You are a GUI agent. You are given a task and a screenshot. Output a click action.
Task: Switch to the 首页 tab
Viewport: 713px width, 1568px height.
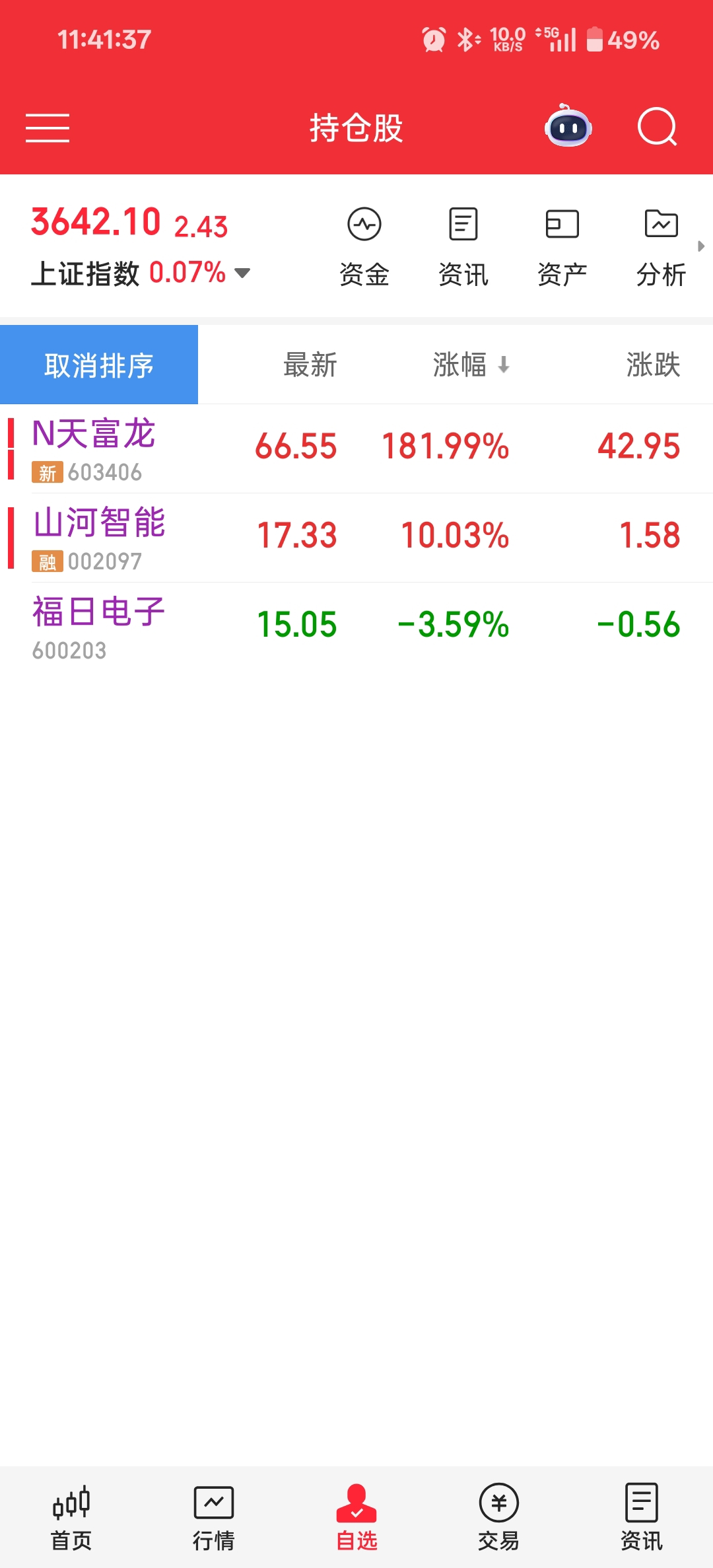pos(71,1518)
